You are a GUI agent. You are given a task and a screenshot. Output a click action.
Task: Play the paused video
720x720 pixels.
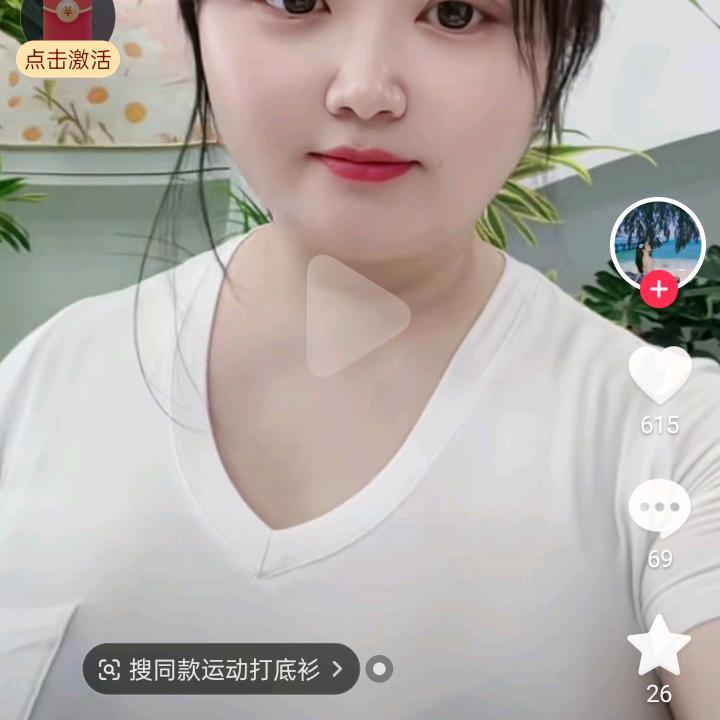point(357,316)
